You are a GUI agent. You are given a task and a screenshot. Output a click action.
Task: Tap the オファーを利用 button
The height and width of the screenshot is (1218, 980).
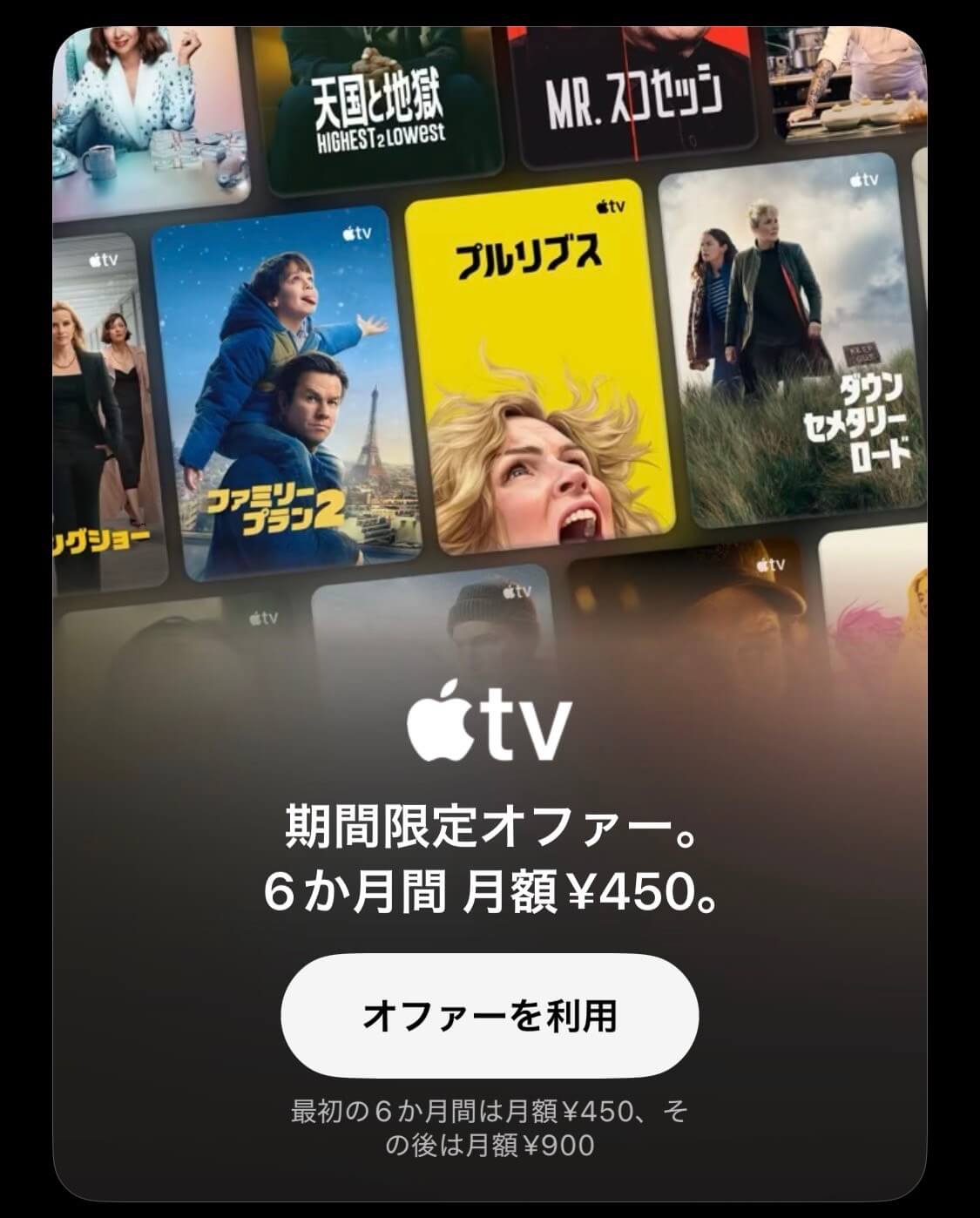pos(490,1016)
